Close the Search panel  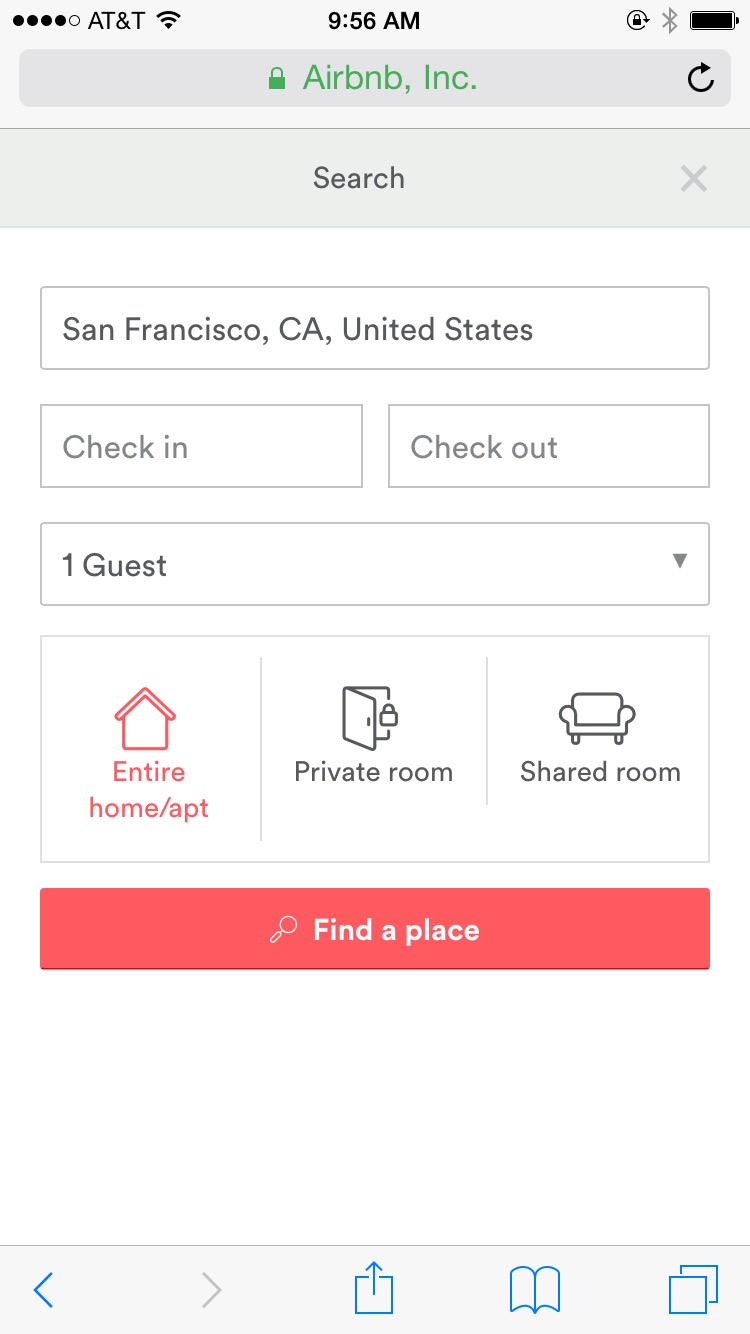693,179
